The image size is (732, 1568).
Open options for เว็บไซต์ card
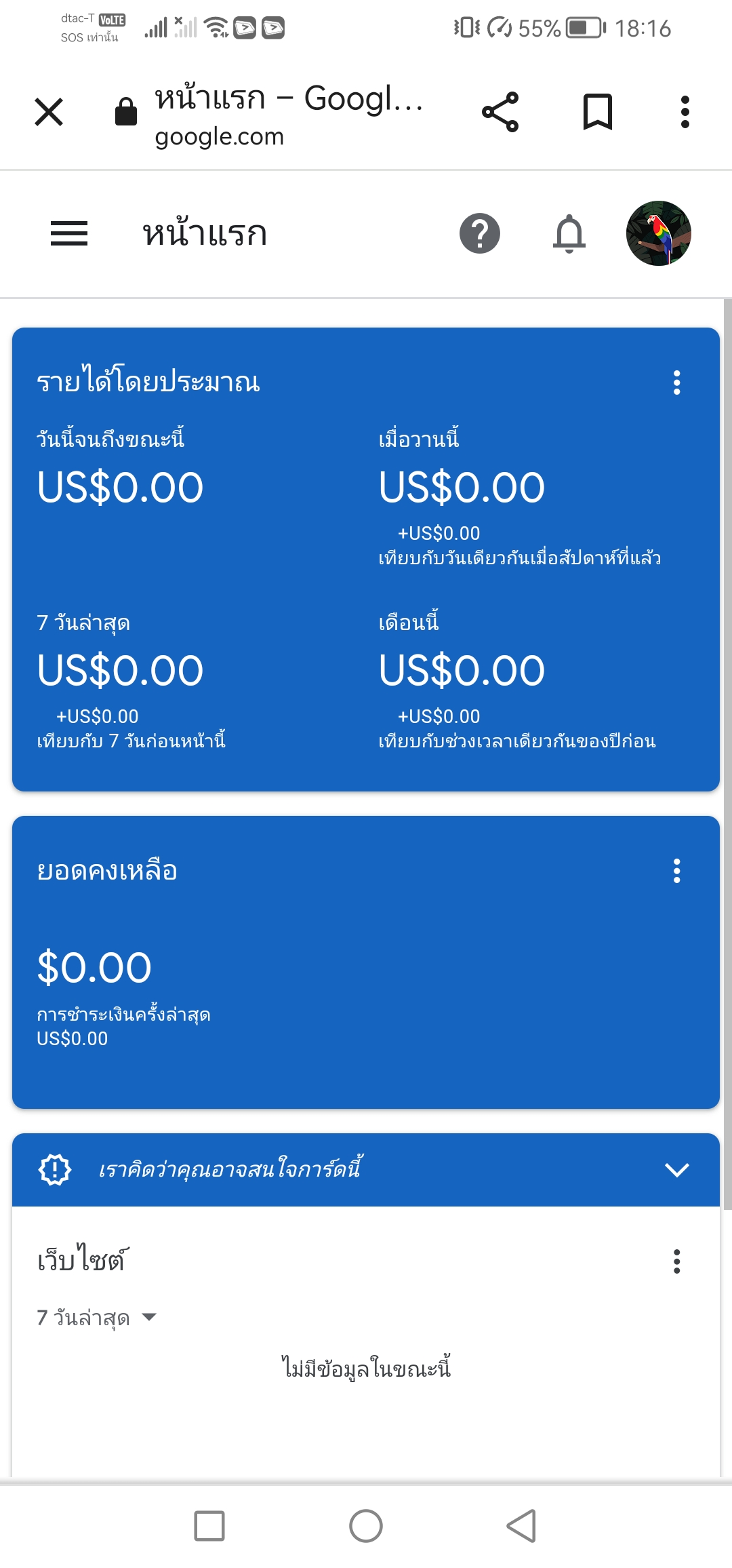pos(676,1261)
